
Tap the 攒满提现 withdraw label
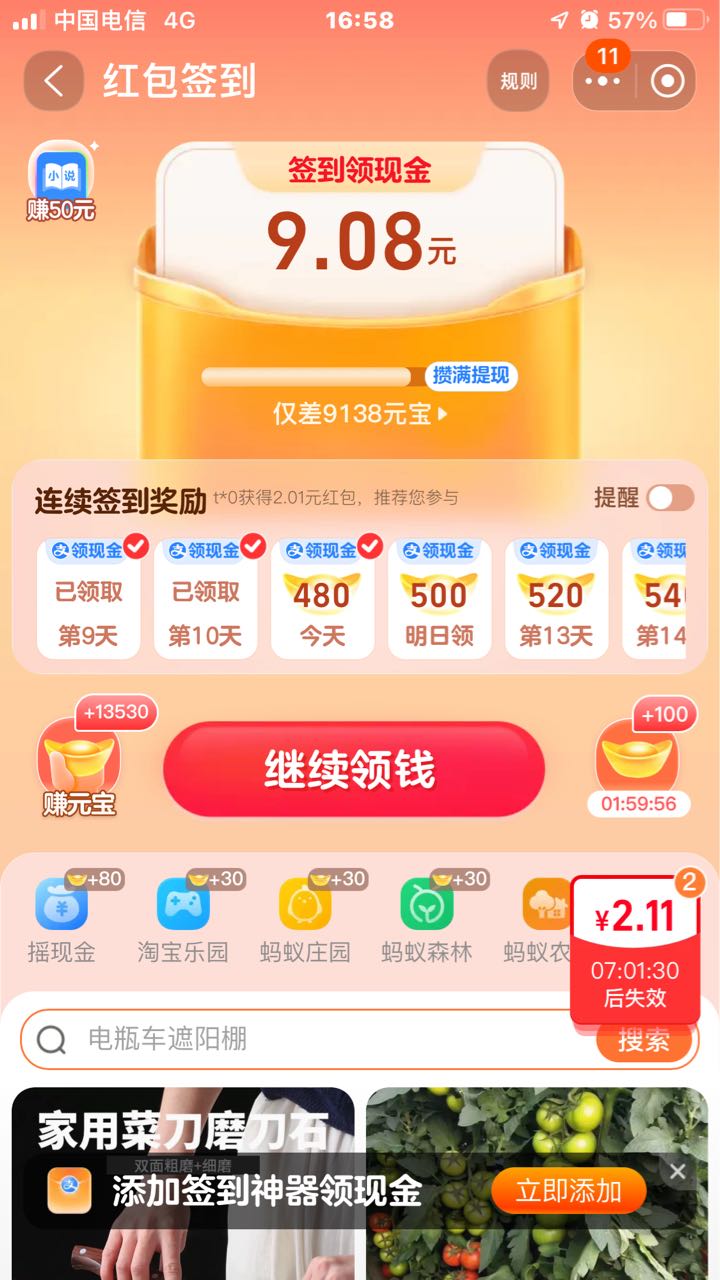[471, 376]
